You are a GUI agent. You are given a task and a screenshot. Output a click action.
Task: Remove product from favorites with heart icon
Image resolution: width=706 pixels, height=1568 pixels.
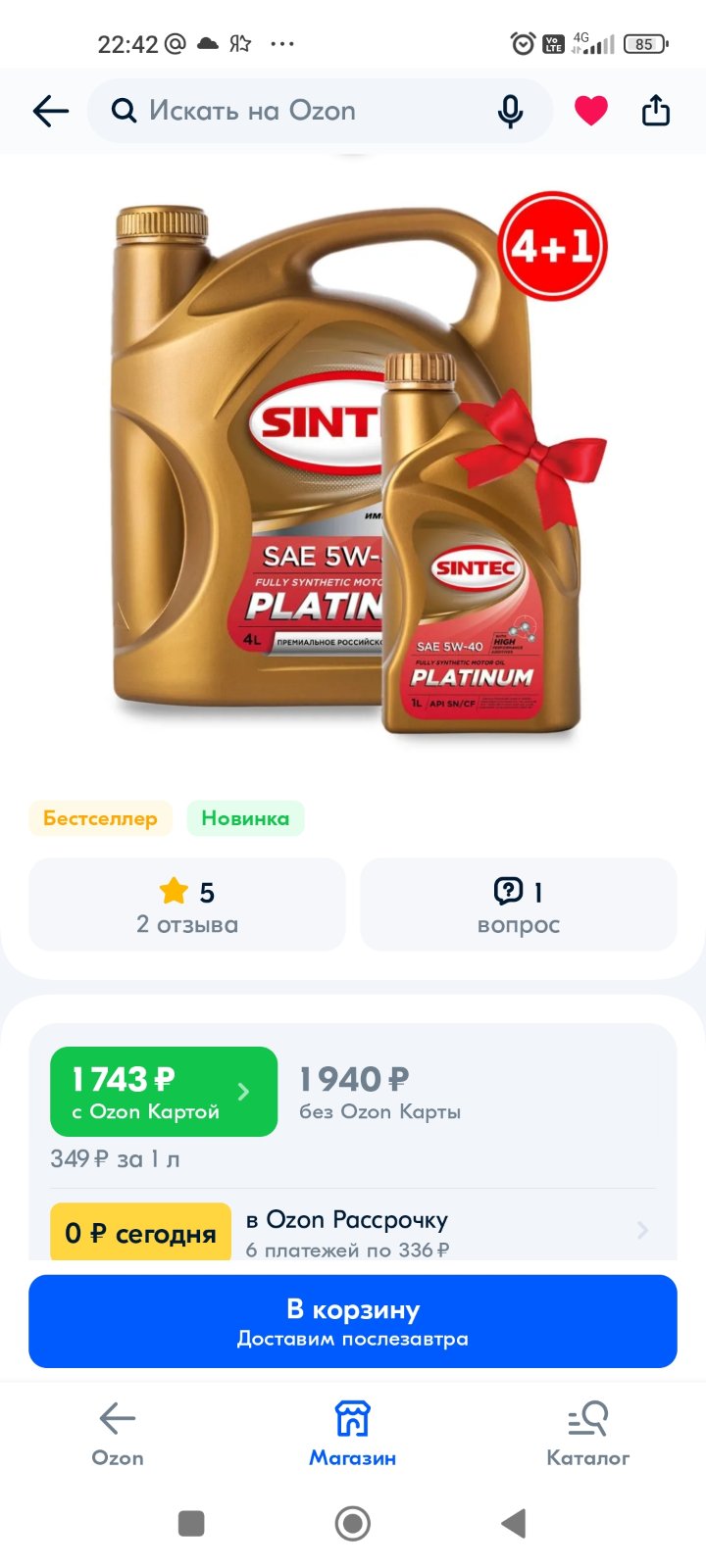[x=590, y=111]
